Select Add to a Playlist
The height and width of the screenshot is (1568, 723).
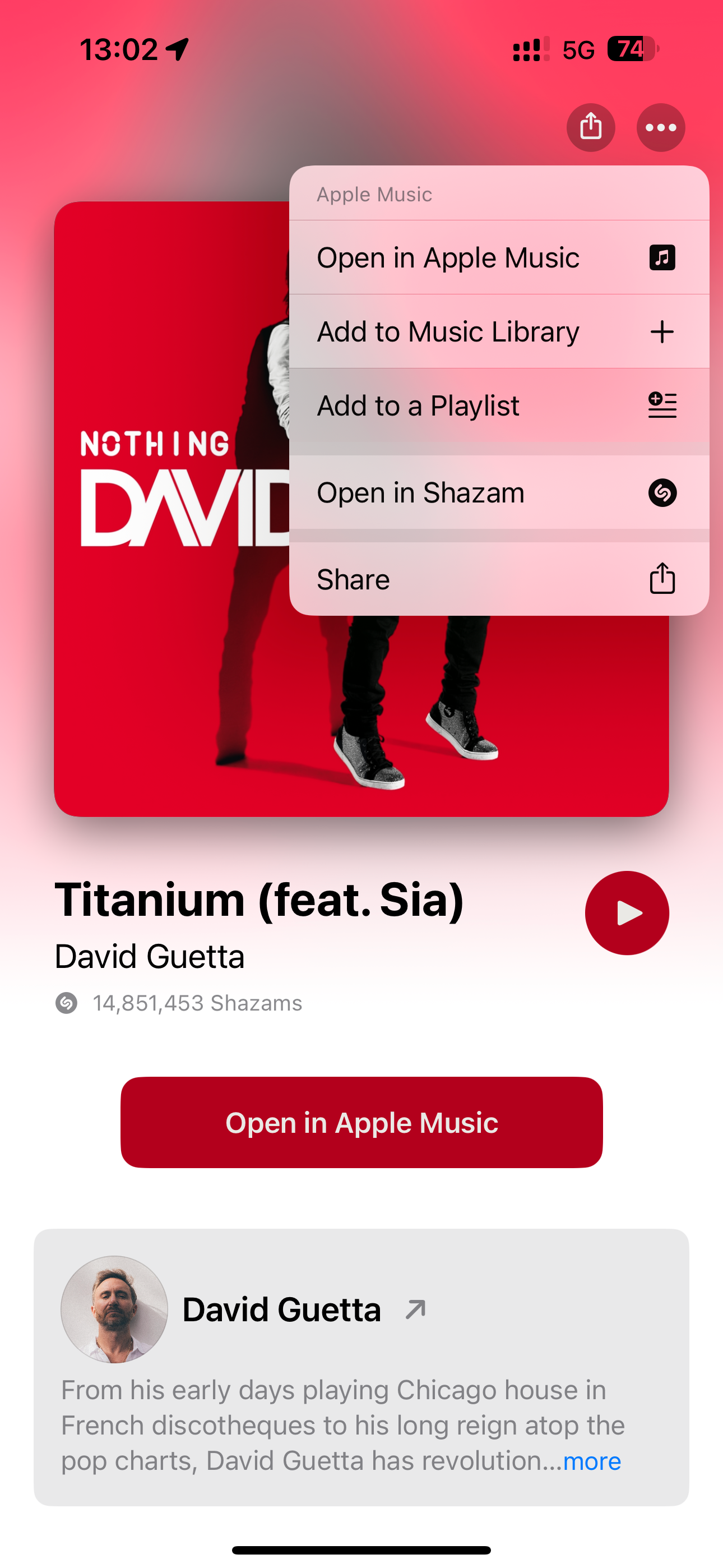pyautogui.click(x=498, y=405)
